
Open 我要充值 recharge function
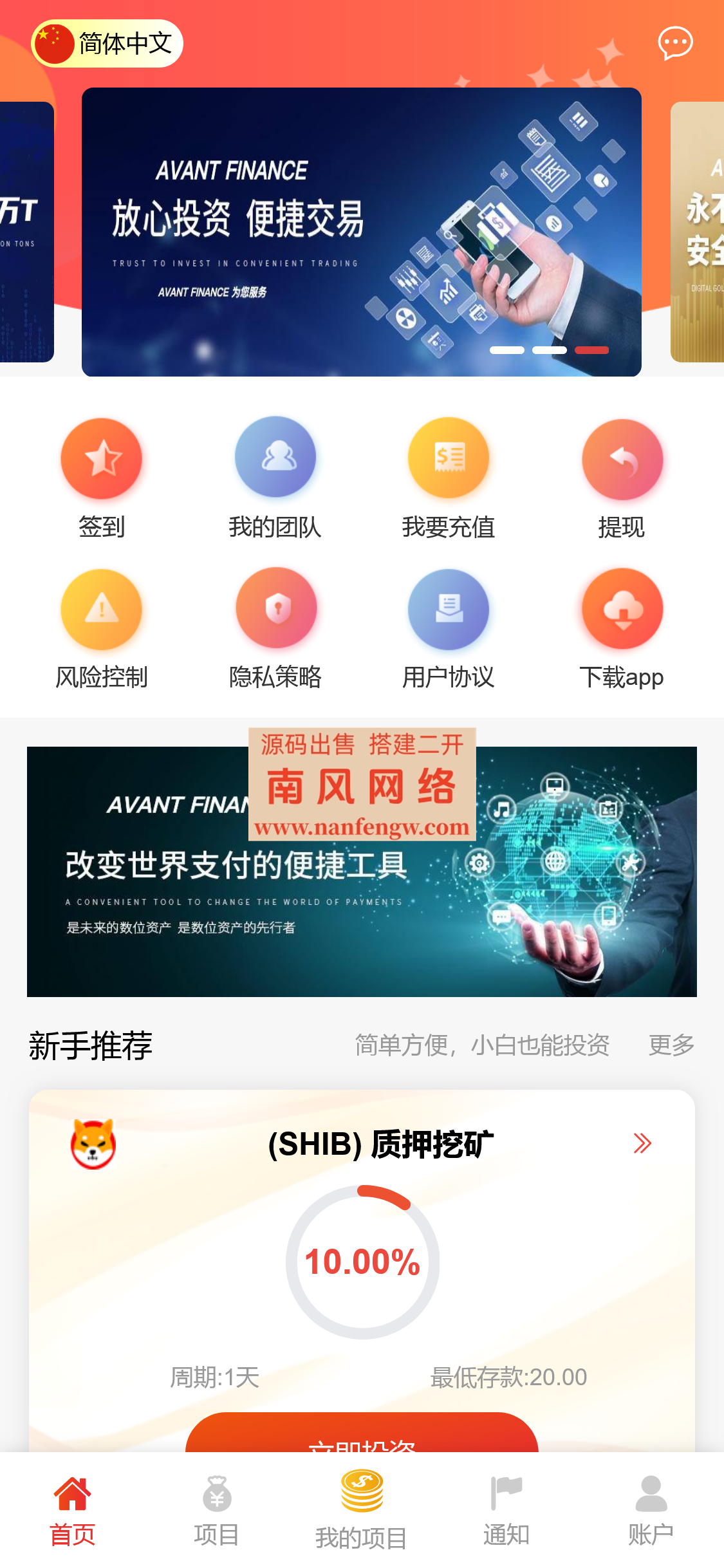click(449, 457)
